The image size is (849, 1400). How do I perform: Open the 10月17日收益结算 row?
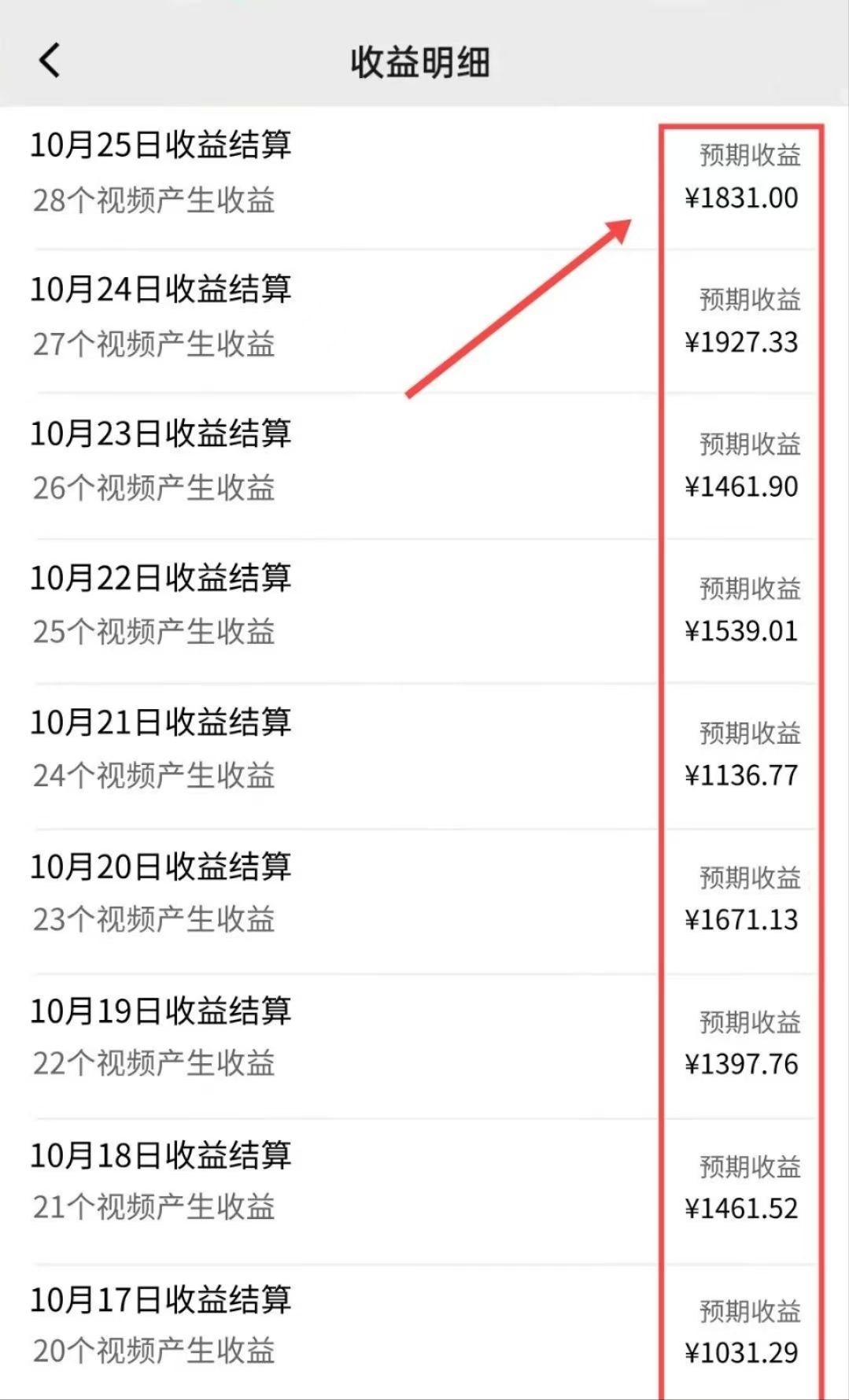[x=161, y=1300]
